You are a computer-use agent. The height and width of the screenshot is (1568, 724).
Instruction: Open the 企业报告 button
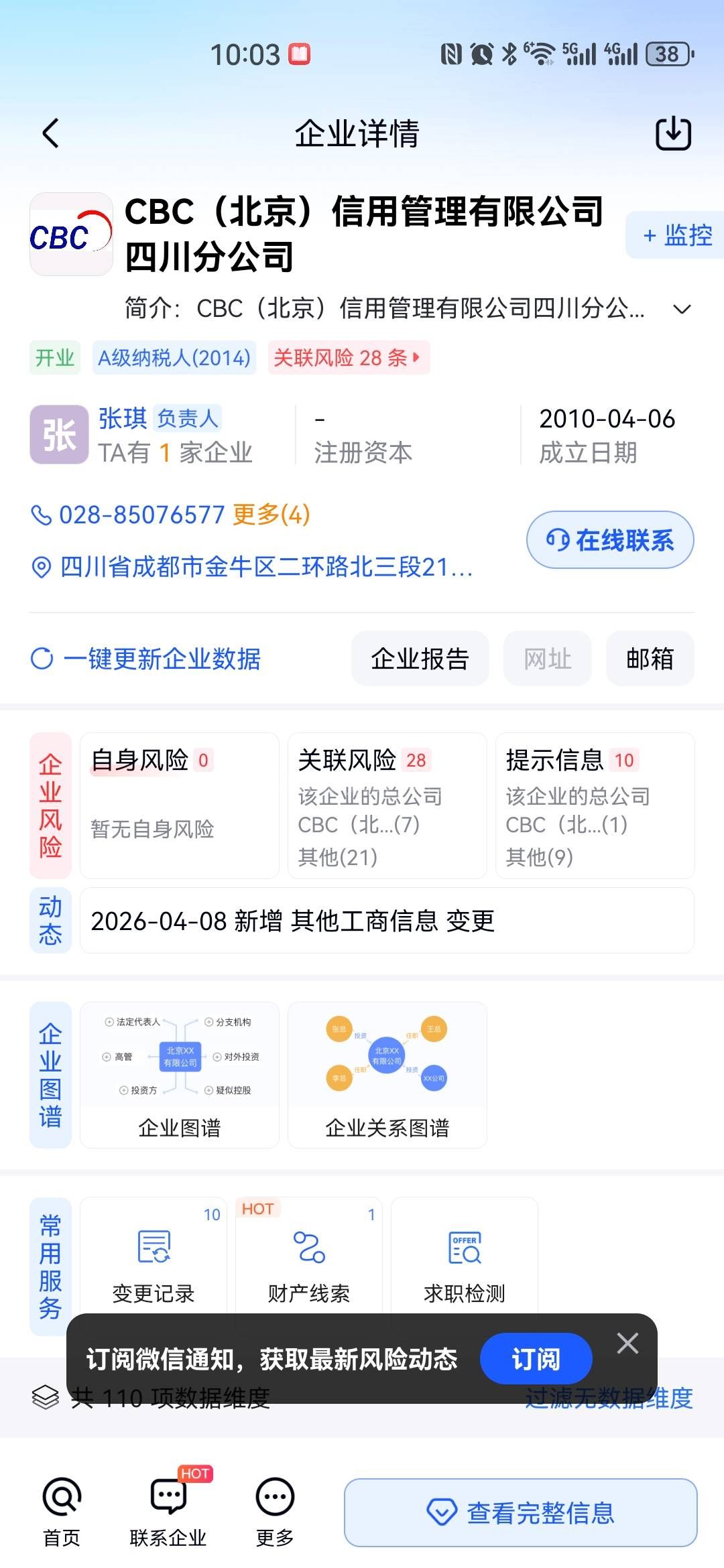point(420,659)
